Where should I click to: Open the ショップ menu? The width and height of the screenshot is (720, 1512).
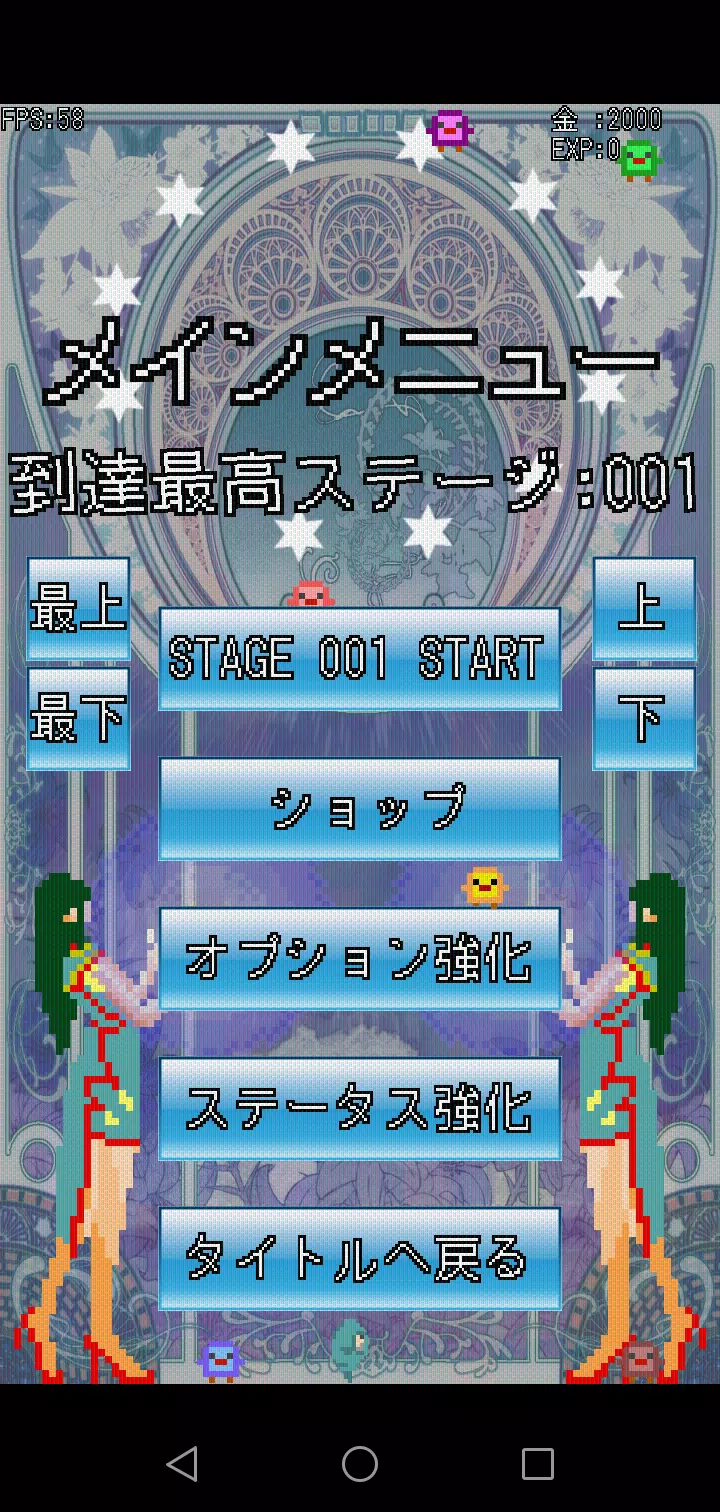(x=359, y=808)
